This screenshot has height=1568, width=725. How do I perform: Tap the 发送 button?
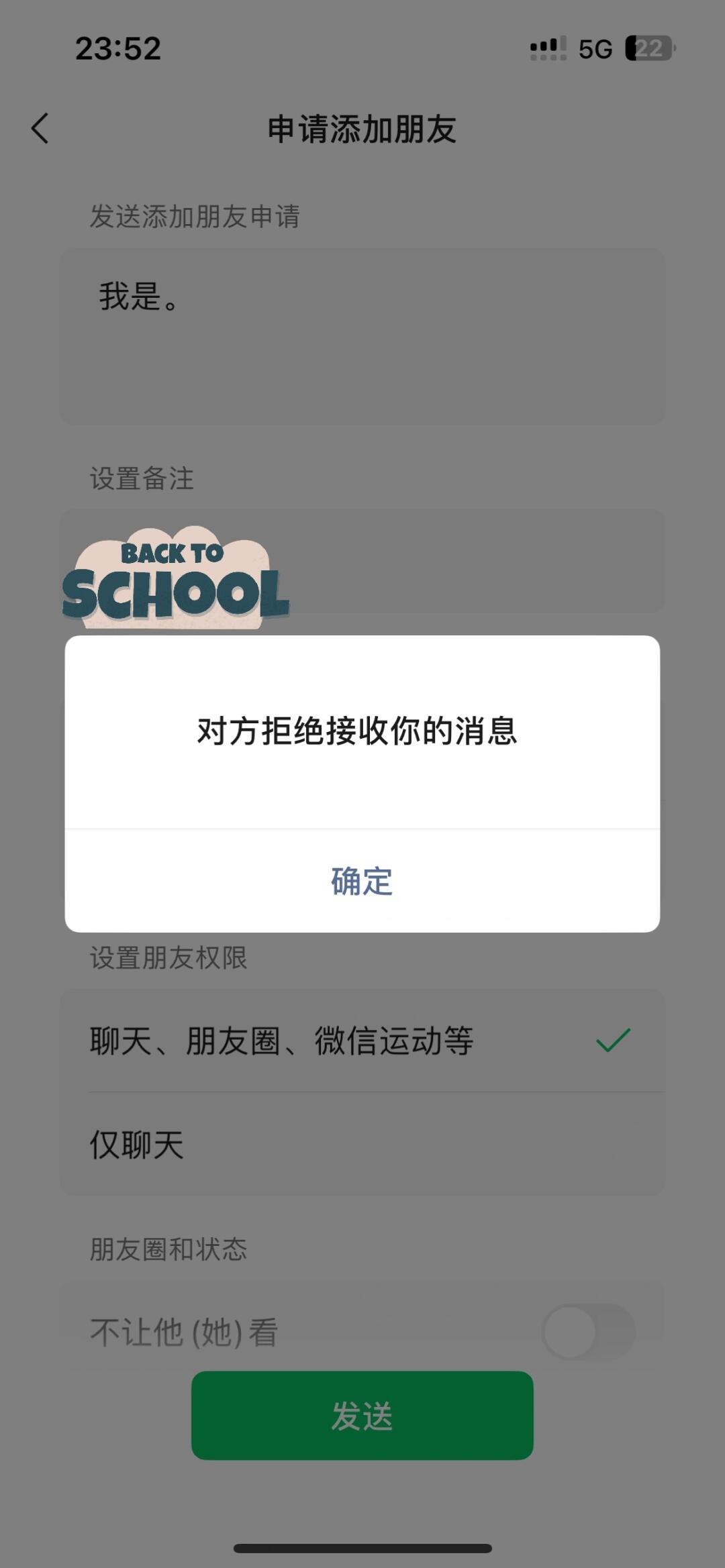(362, 1416)
